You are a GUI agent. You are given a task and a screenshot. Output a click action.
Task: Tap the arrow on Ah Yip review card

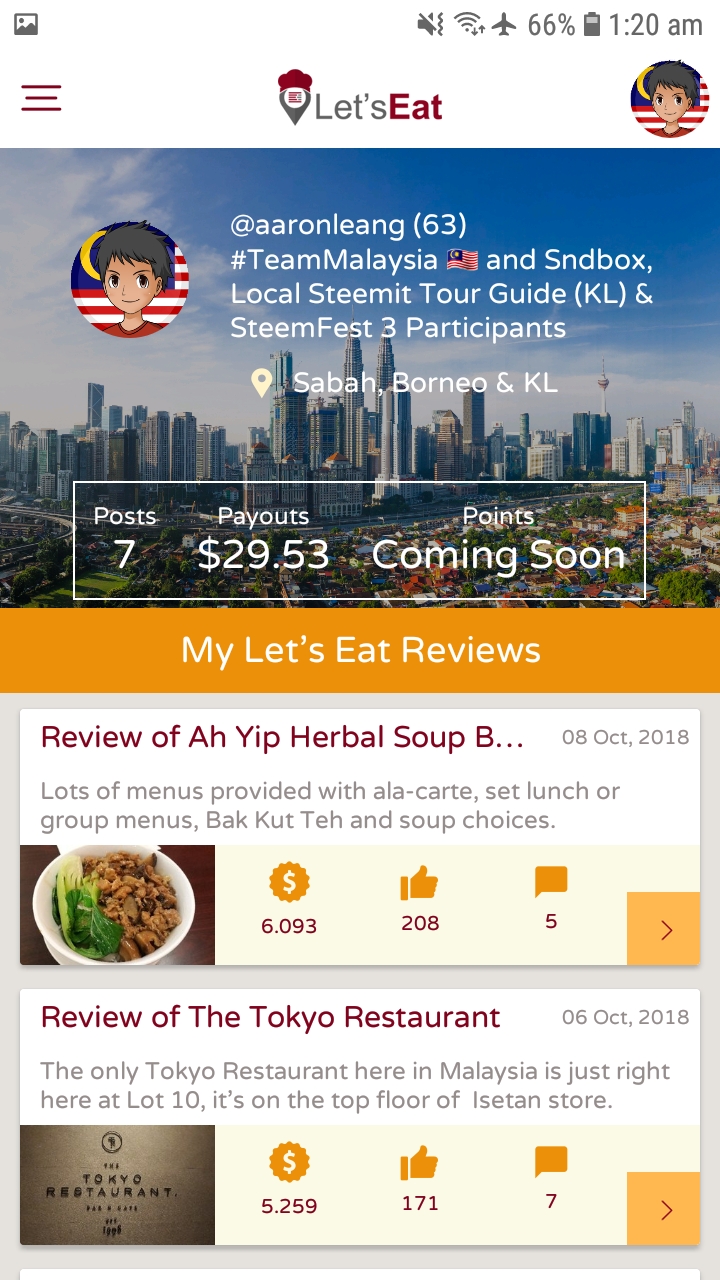click(664, 929)
